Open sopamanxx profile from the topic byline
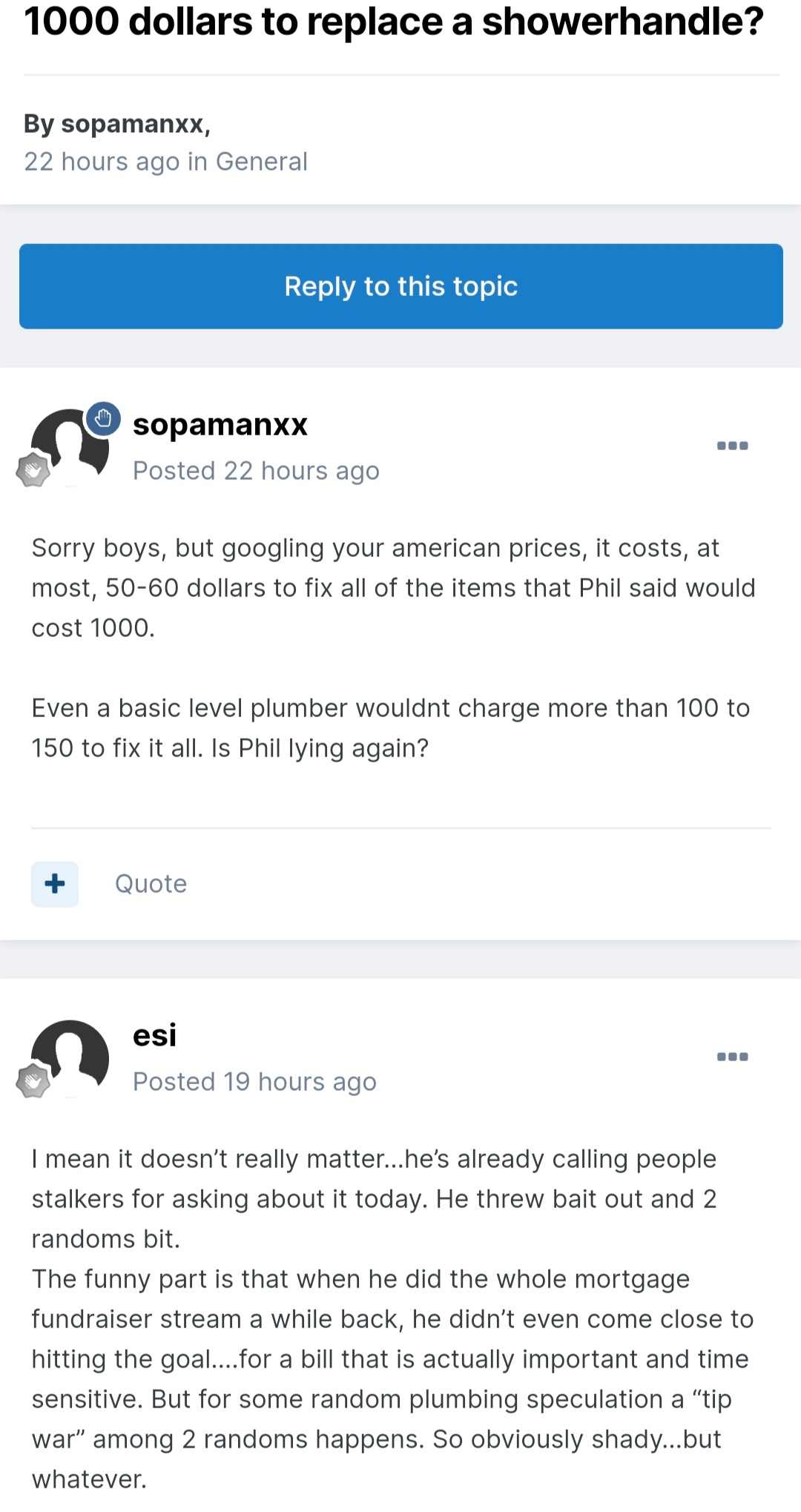The image size is (801, 1512). coord(133,123)
